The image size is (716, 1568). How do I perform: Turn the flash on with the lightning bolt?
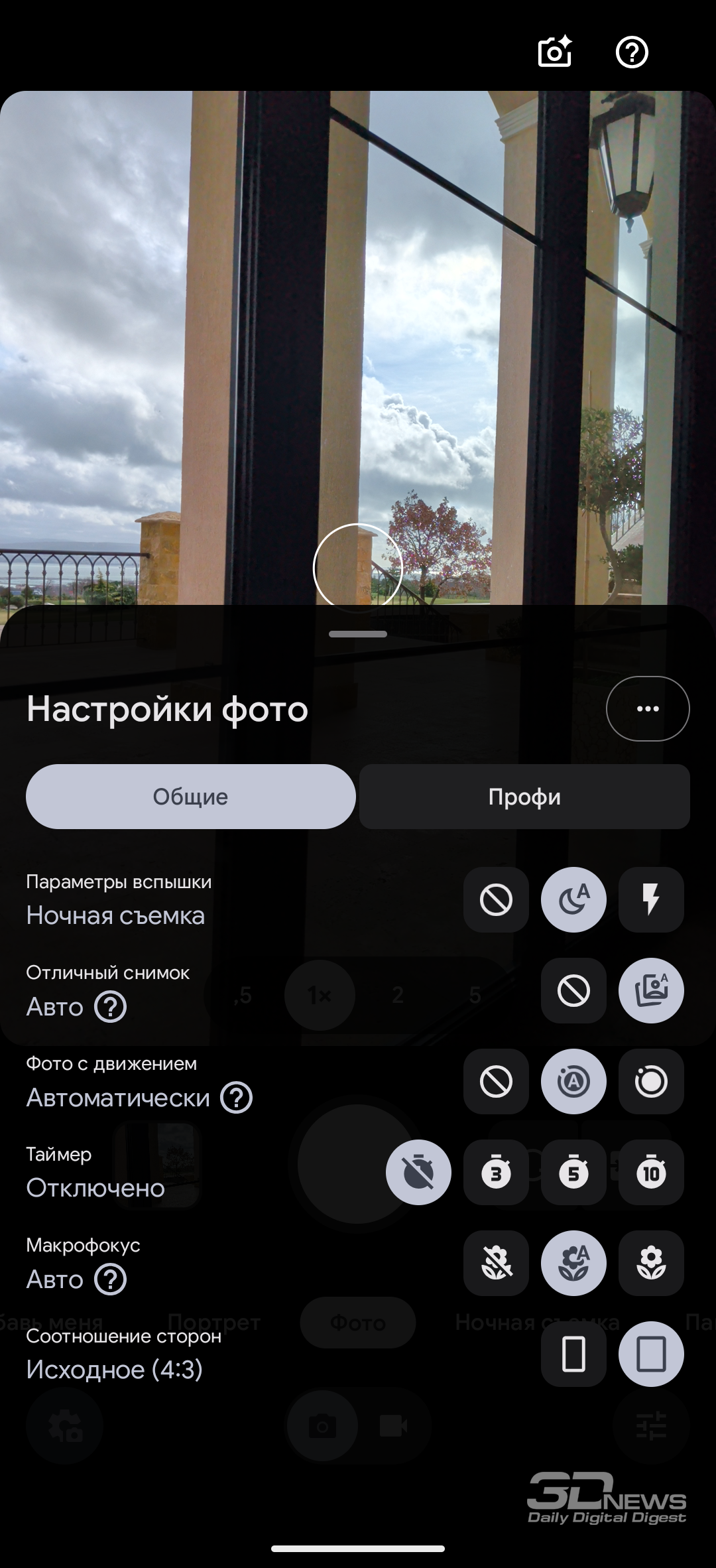(650, 900)
